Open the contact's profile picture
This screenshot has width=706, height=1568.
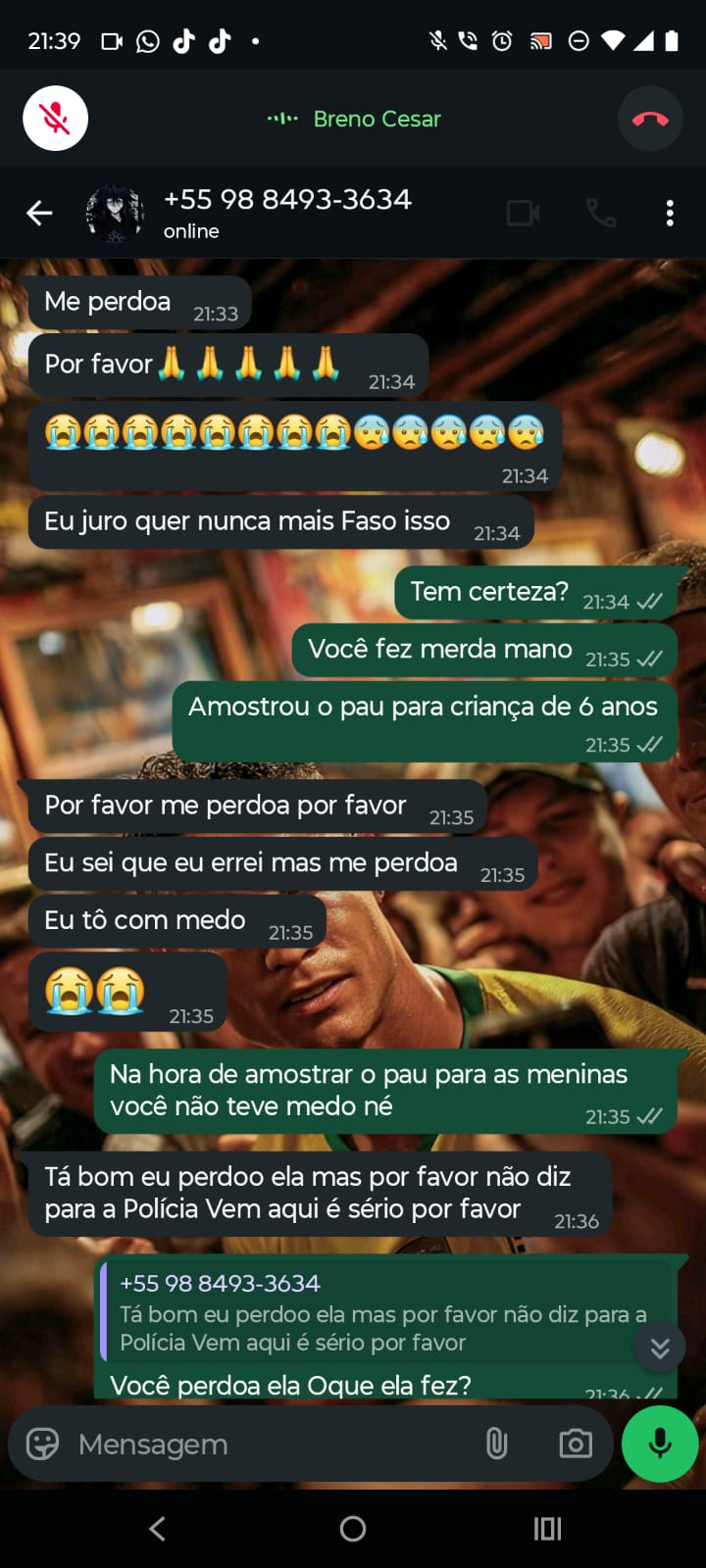(x=115, y=213)
